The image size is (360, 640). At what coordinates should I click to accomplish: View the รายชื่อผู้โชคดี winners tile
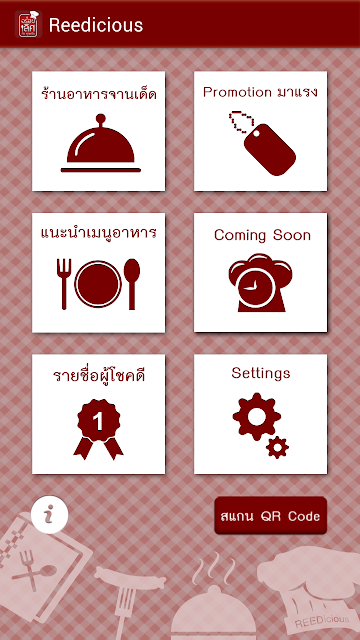tap(98, 414)
